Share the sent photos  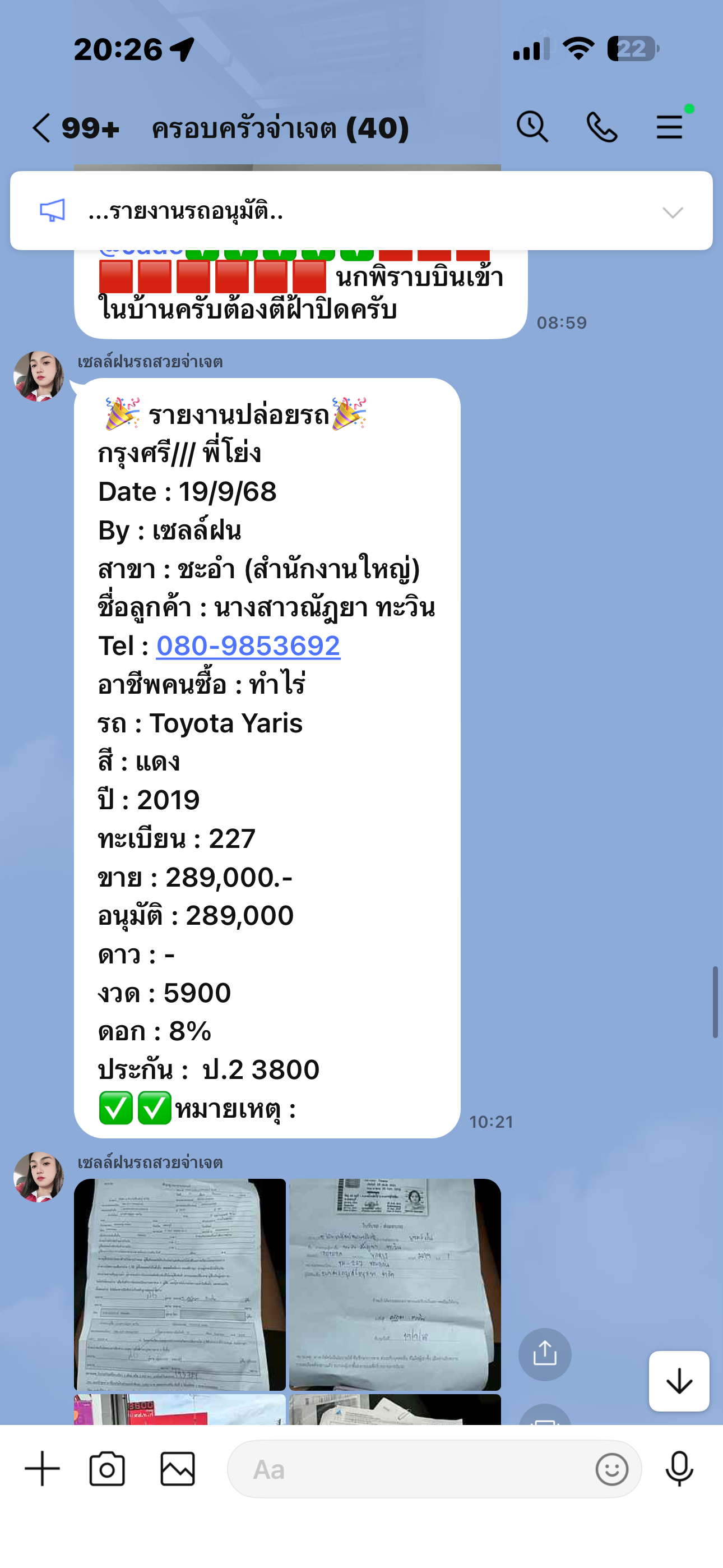coord(545,1354)
